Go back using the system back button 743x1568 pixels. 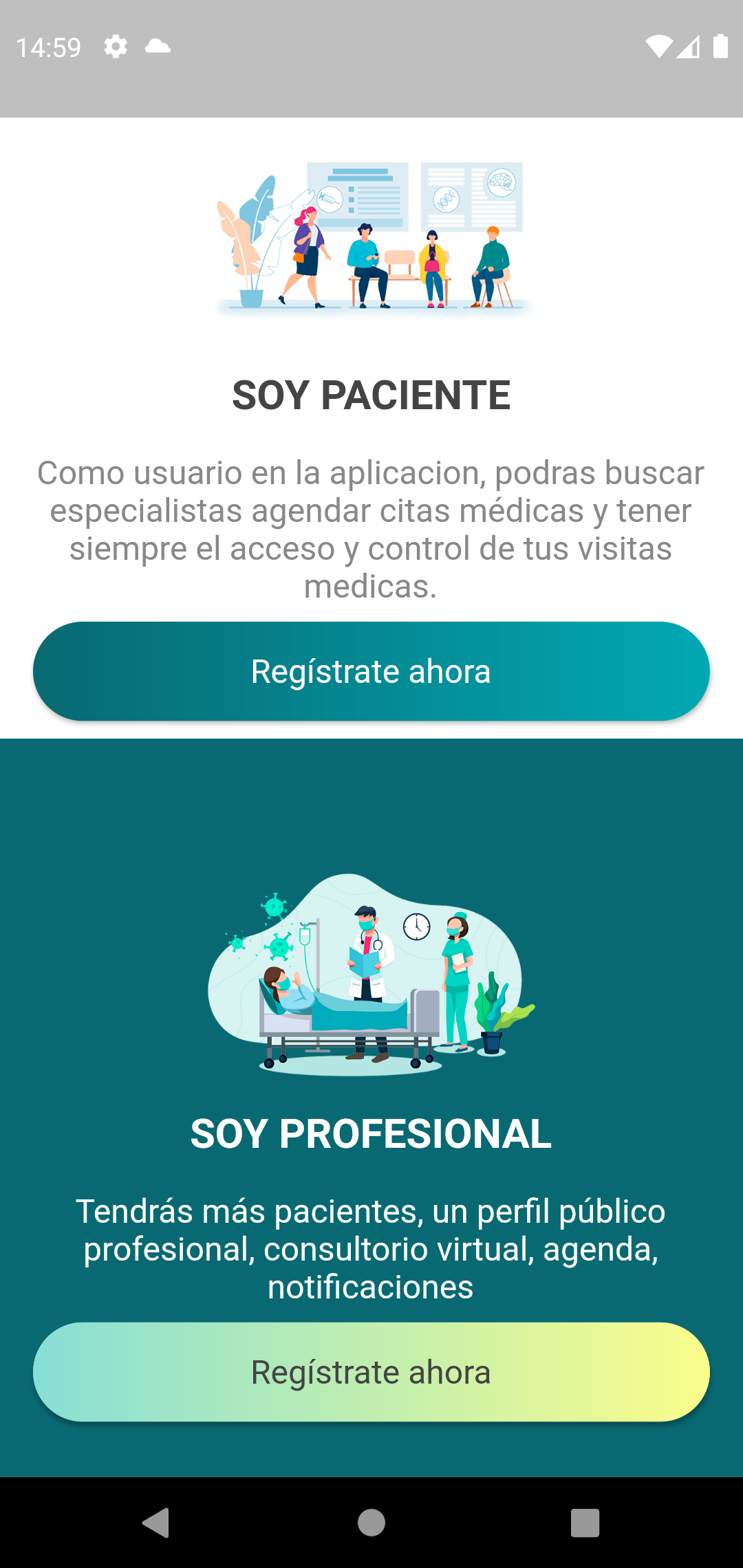[x=157, y=1523]
